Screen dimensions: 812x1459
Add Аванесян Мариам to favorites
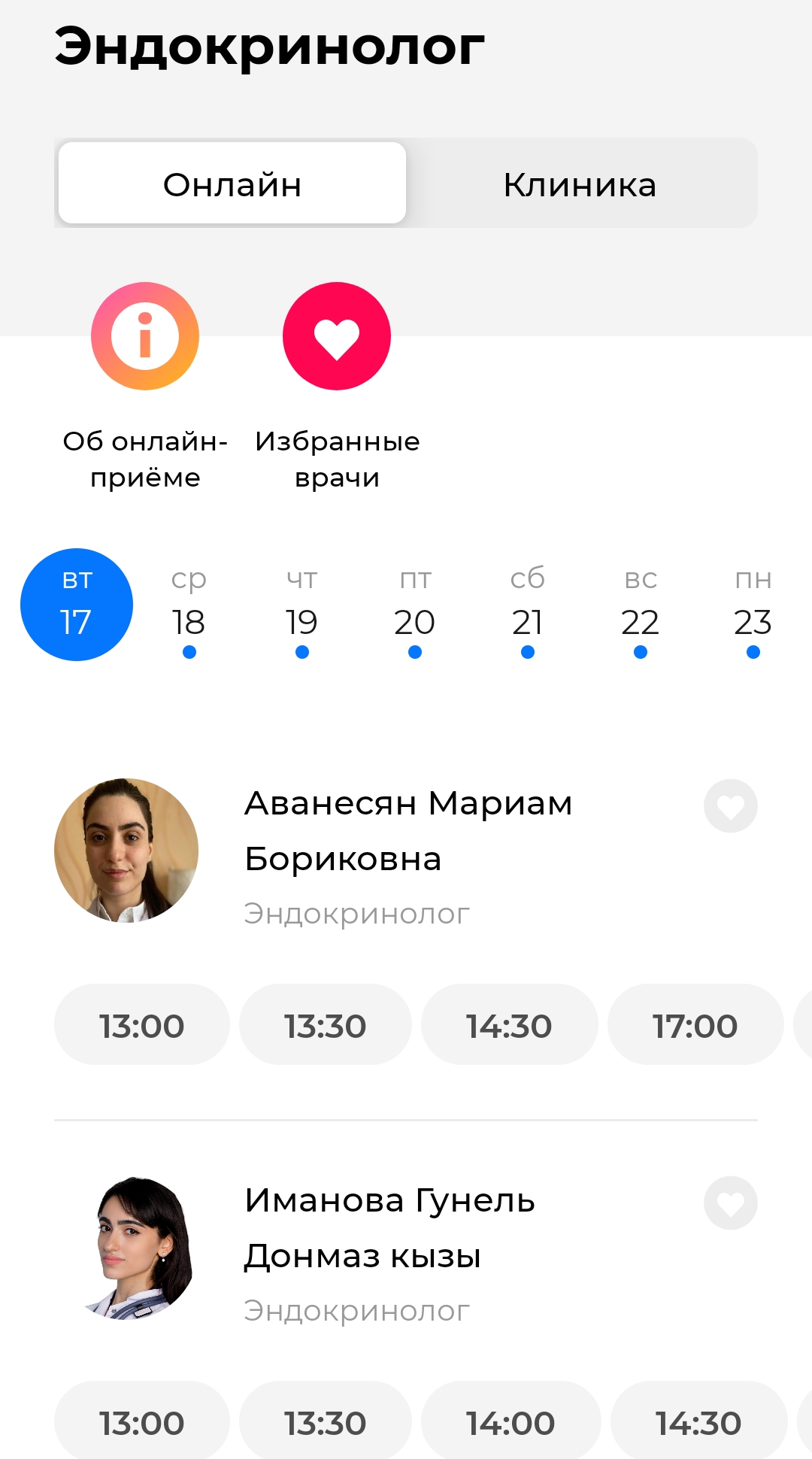(730, 806)
